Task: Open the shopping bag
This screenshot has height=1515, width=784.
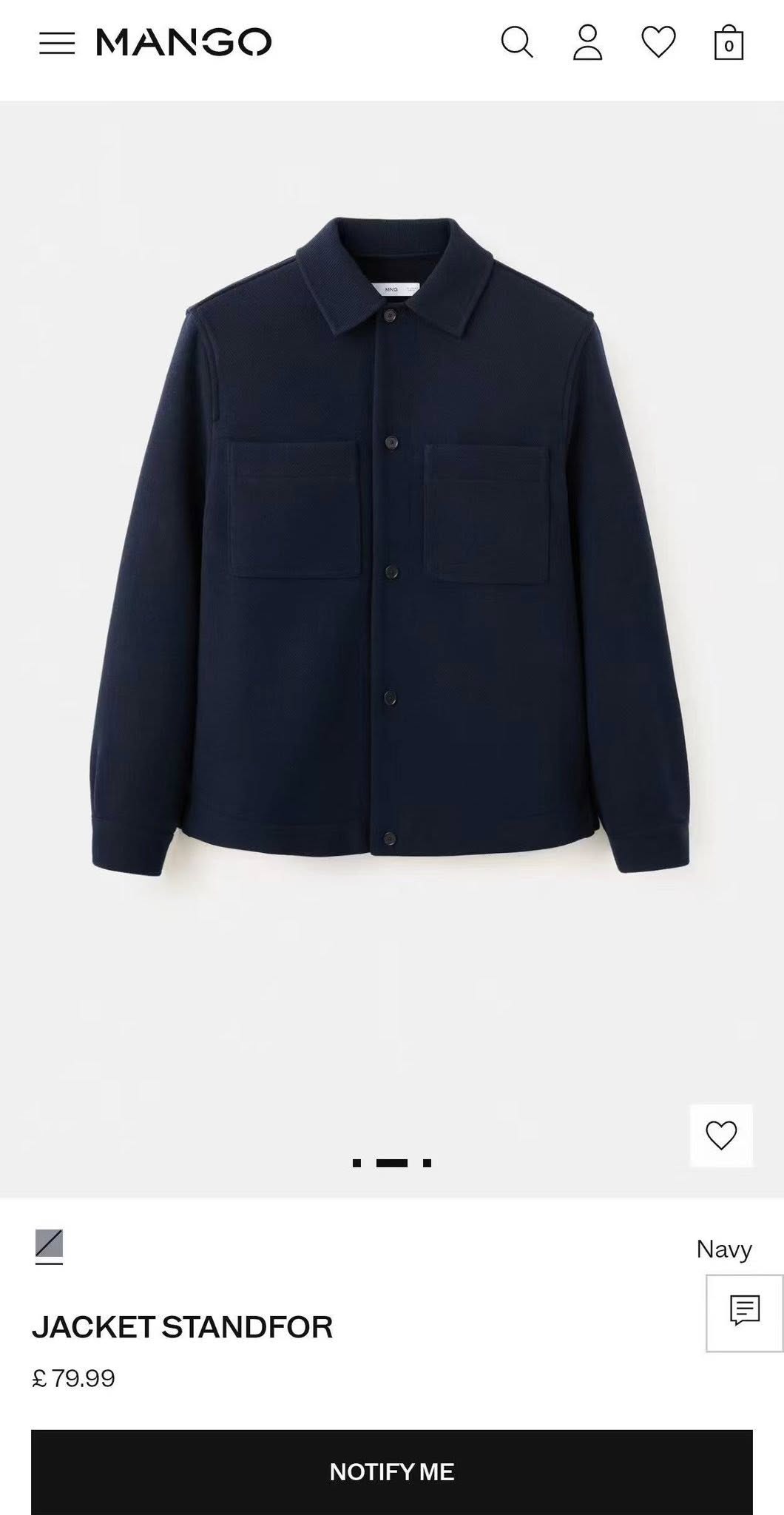Action: coord(729,43)
